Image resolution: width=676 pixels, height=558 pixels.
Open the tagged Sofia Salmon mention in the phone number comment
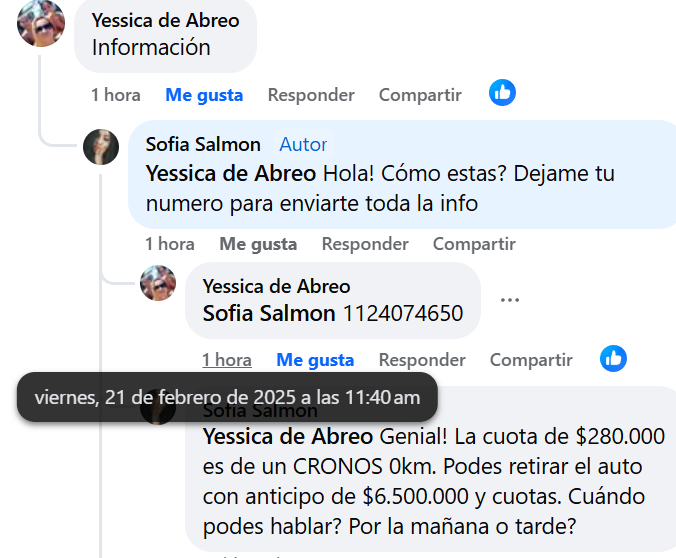click(x=269, y=313)
